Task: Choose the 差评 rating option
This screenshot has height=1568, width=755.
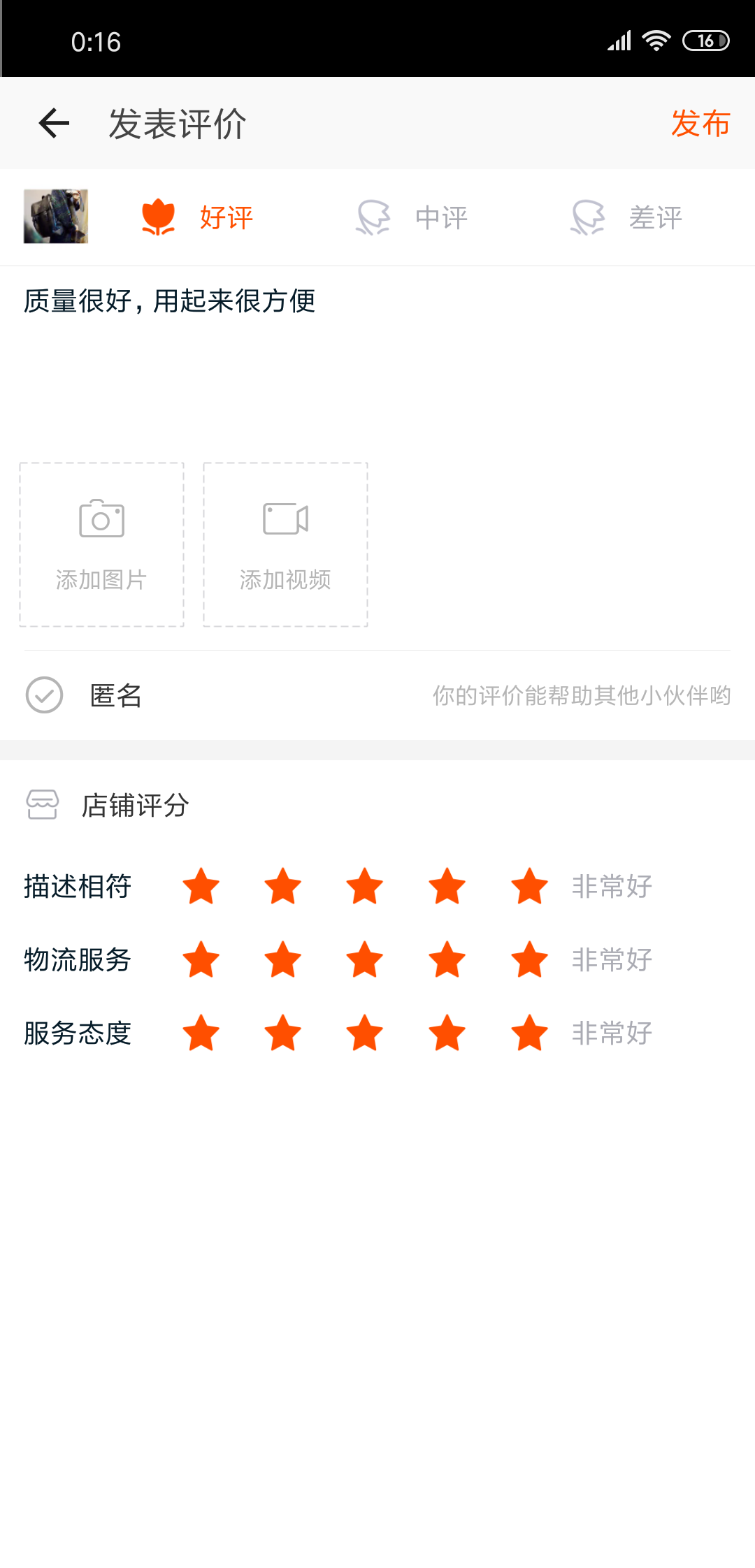Action: [626, 217]
